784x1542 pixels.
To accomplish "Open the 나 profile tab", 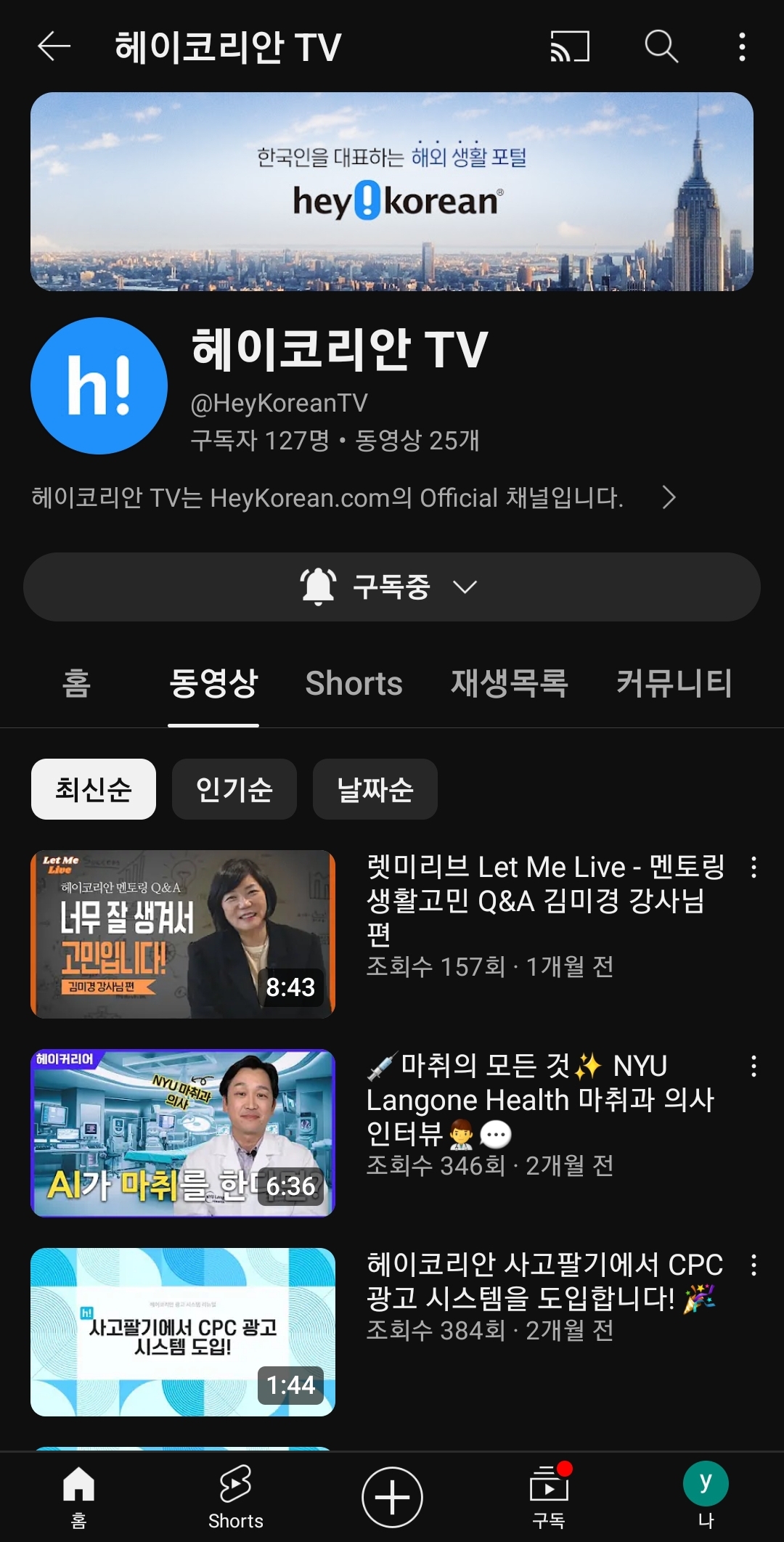I will click(706, 1497).
